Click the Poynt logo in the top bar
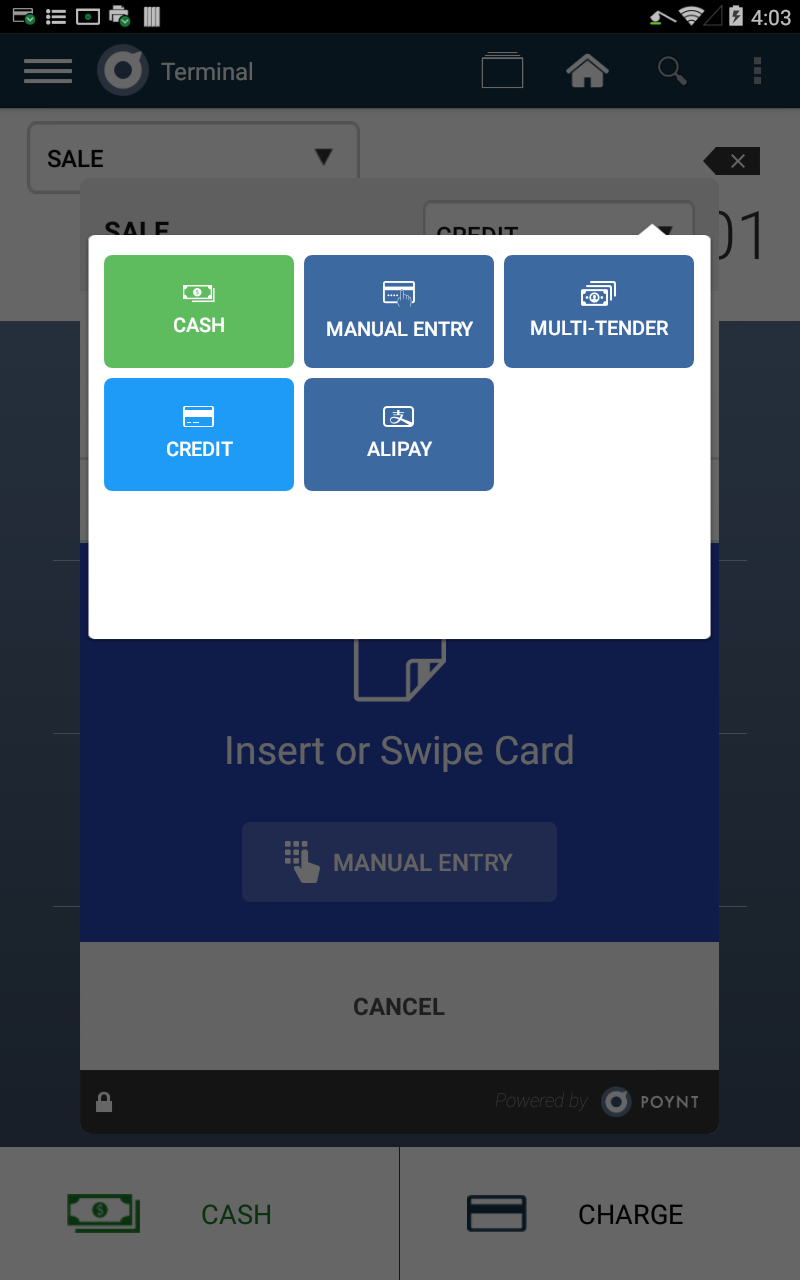 (122, 70)
